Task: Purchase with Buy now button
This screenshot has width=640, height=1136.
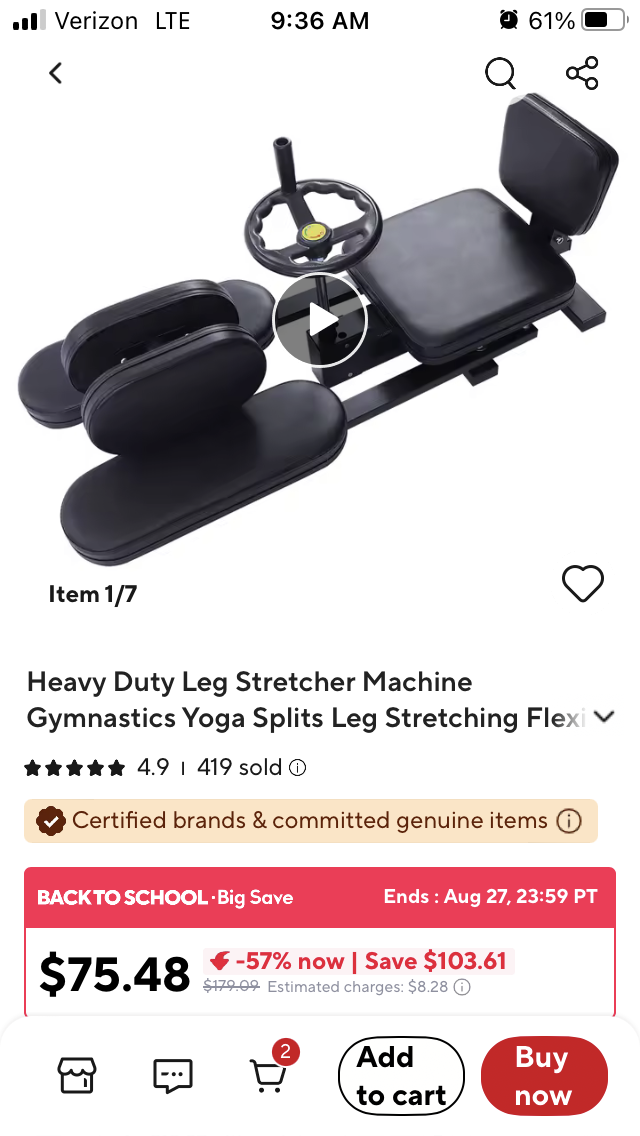Action: pos(543,1076)
